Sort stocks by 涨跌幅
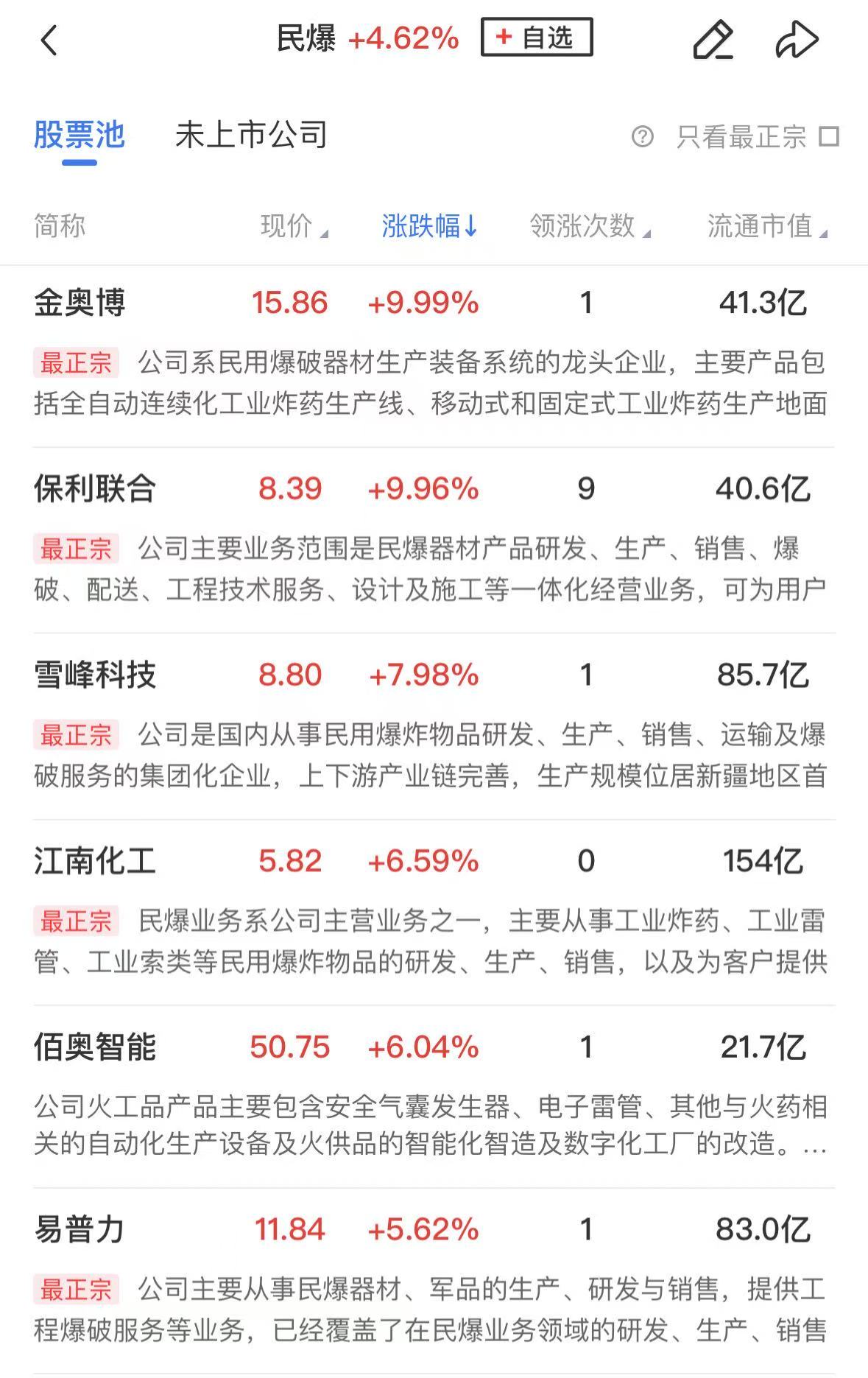This screenshot has width=868, height=1378. [429, 226]
